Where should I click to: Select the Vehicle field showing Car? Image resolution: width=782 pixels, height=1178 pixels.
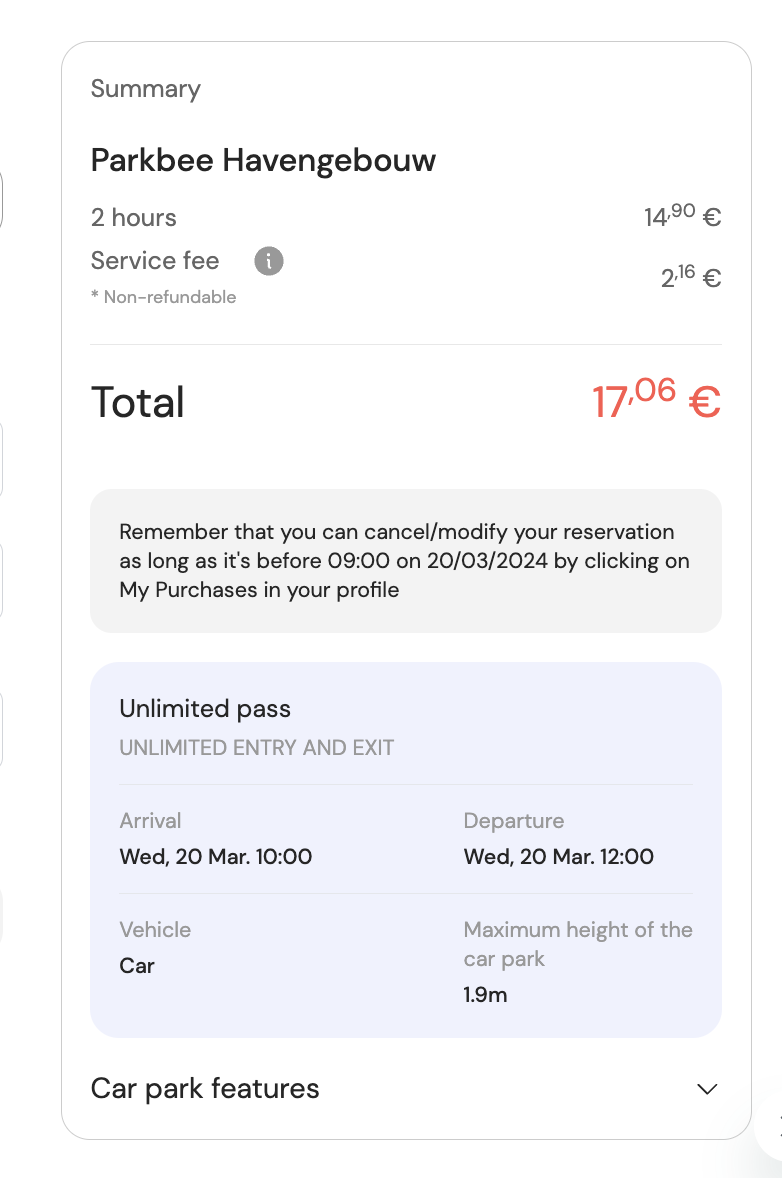click(137, 966)
